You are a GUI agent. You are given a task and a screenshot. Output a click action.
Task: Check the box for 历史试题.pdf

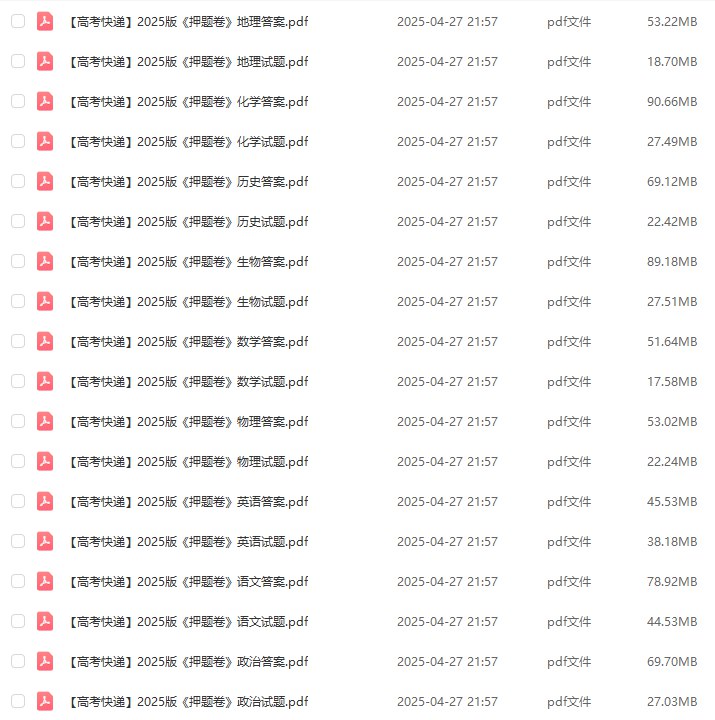[18, 221]
